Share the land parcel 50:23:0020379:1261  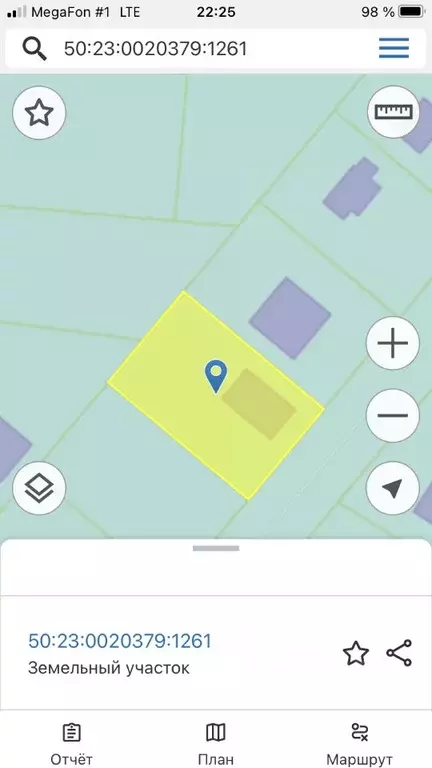[x=399, y=653]
